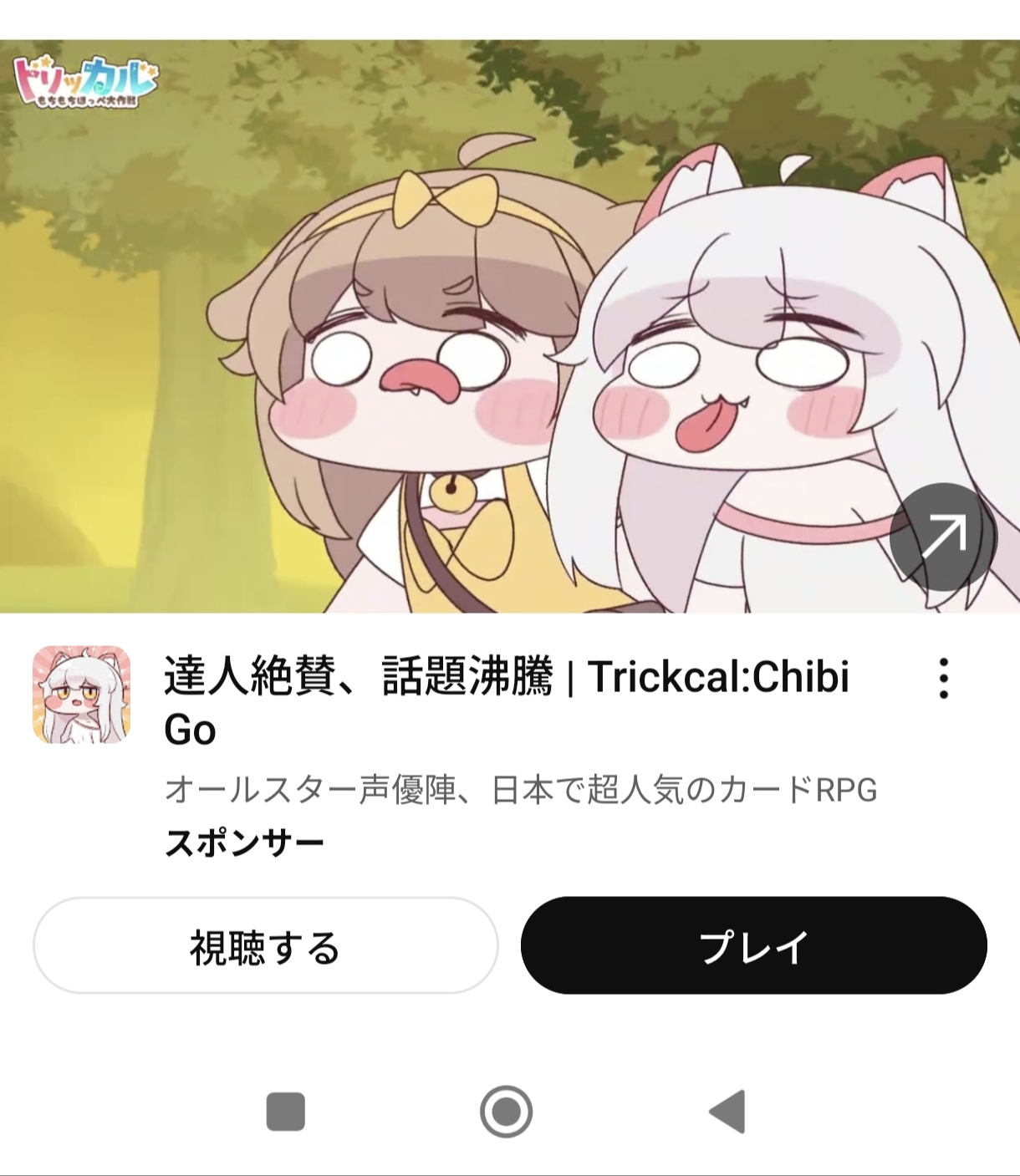This screenshot has height=1176, width=1020.
Task: Open the ad's three-dot overflow menu
Action: tap(944, 678)
